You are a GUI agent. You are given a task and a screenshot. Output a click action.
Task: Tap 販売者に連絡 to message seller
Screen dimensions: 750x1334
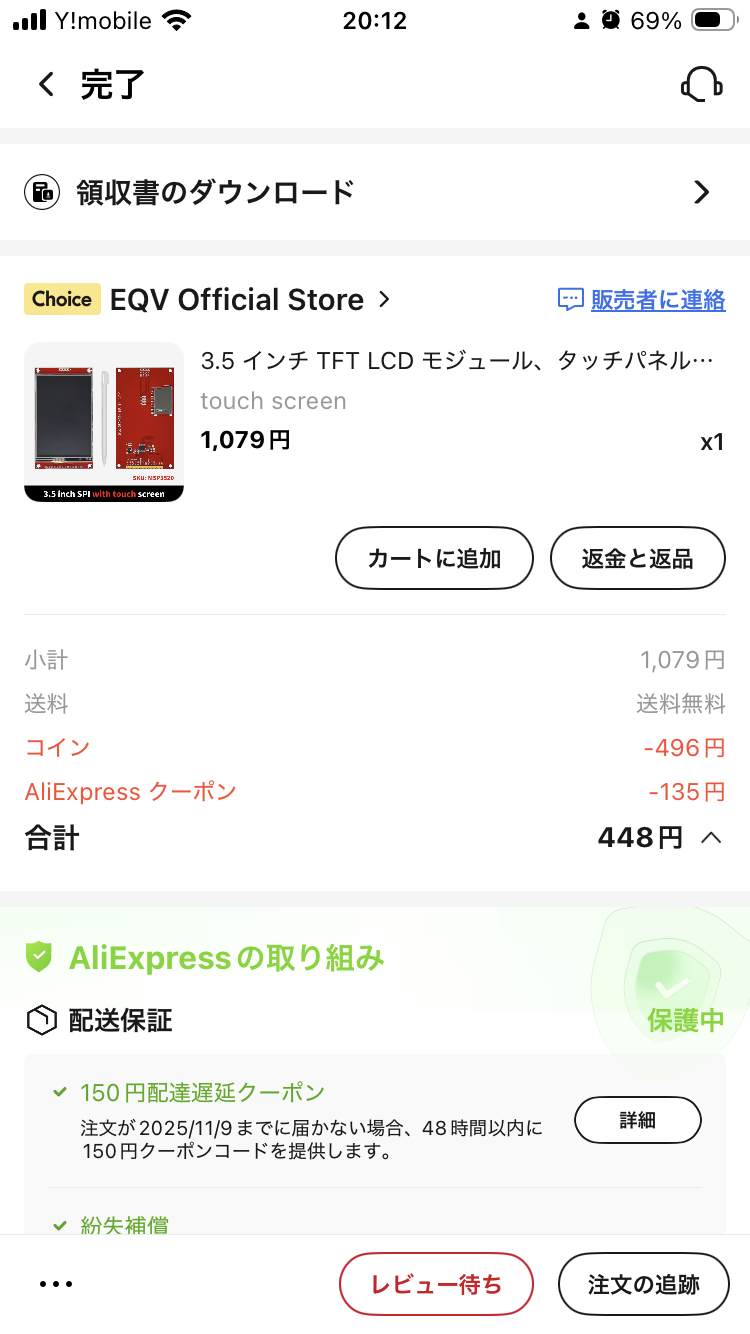pyautogui.click(x=657, y=299)
